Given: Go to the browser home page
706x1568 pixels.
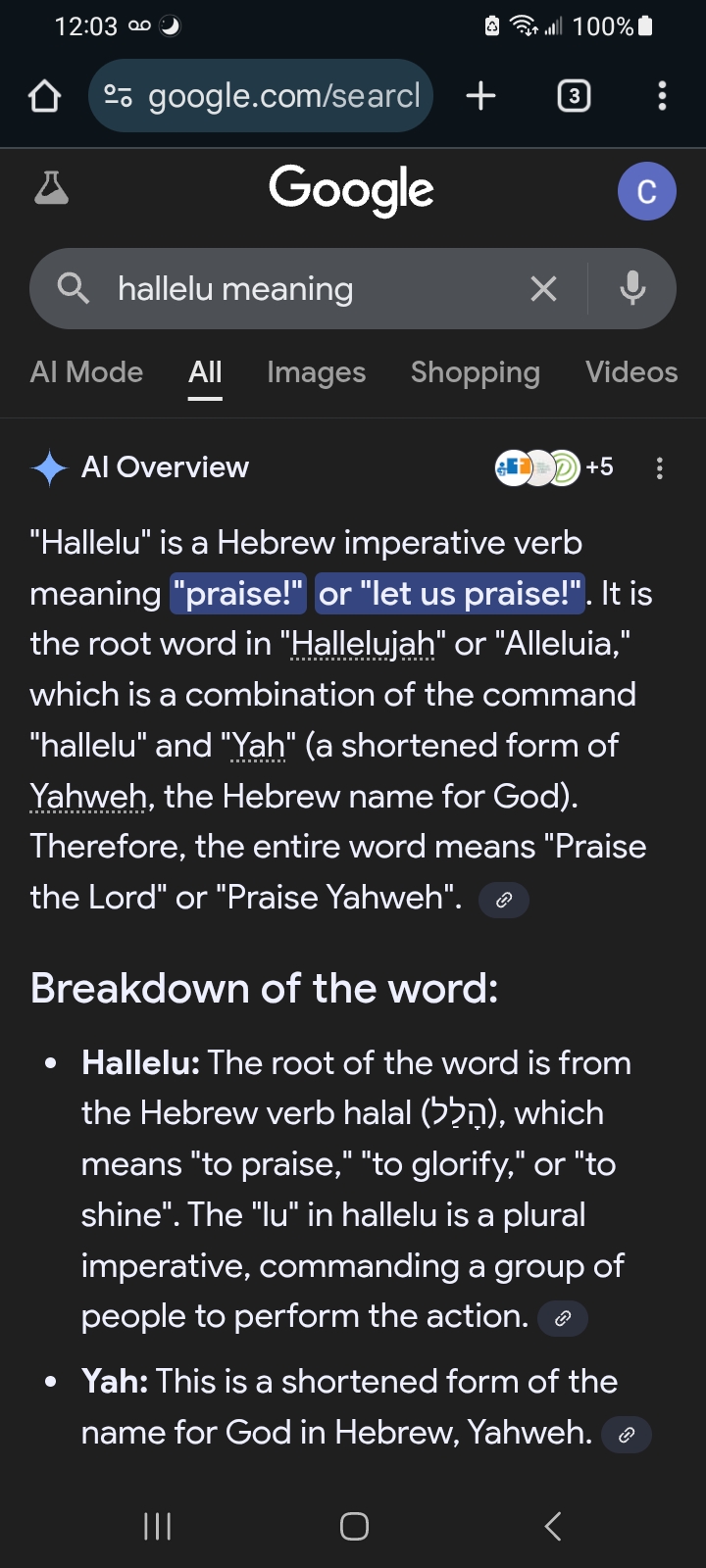Looking at the screenshot, I should coord(45,96).
